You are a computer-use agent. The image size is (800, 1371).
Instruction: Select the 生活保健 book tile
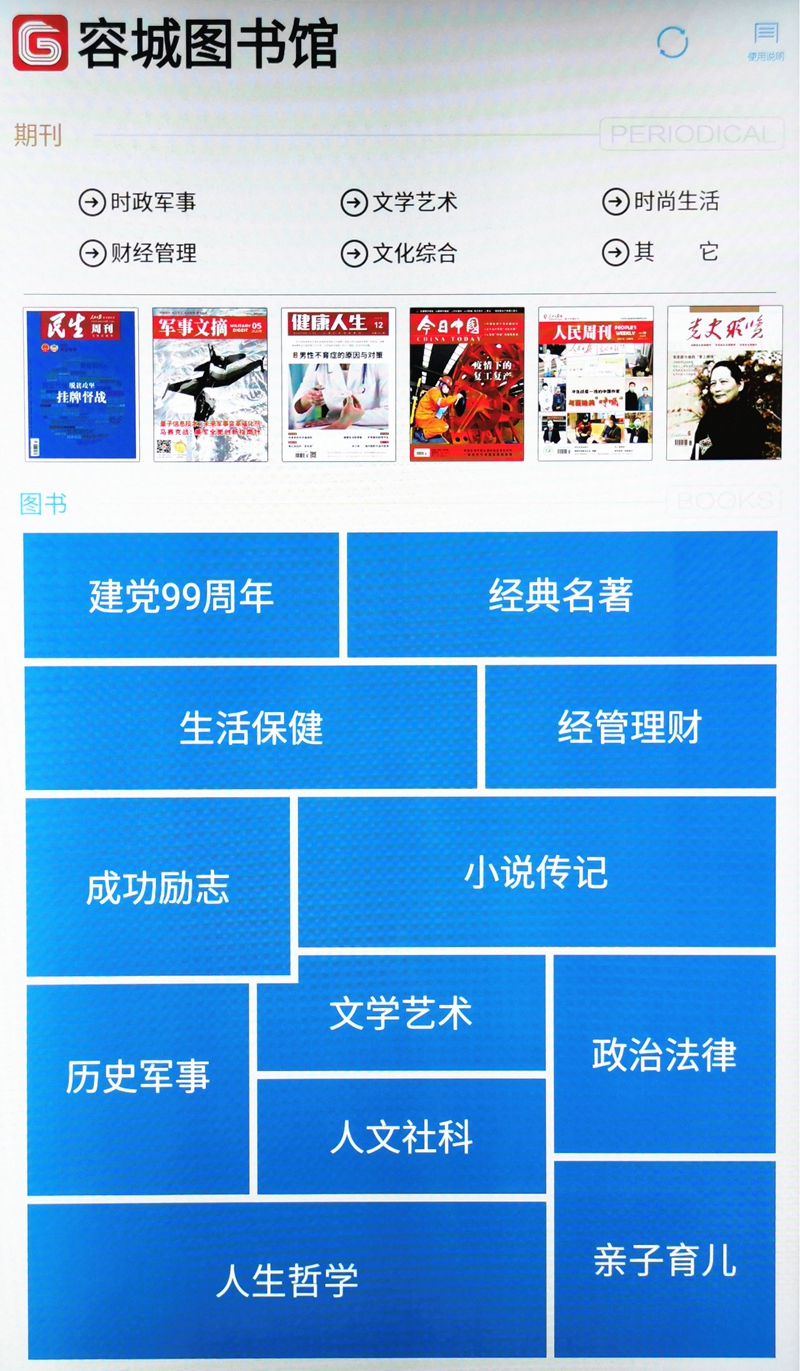[251, 727]
